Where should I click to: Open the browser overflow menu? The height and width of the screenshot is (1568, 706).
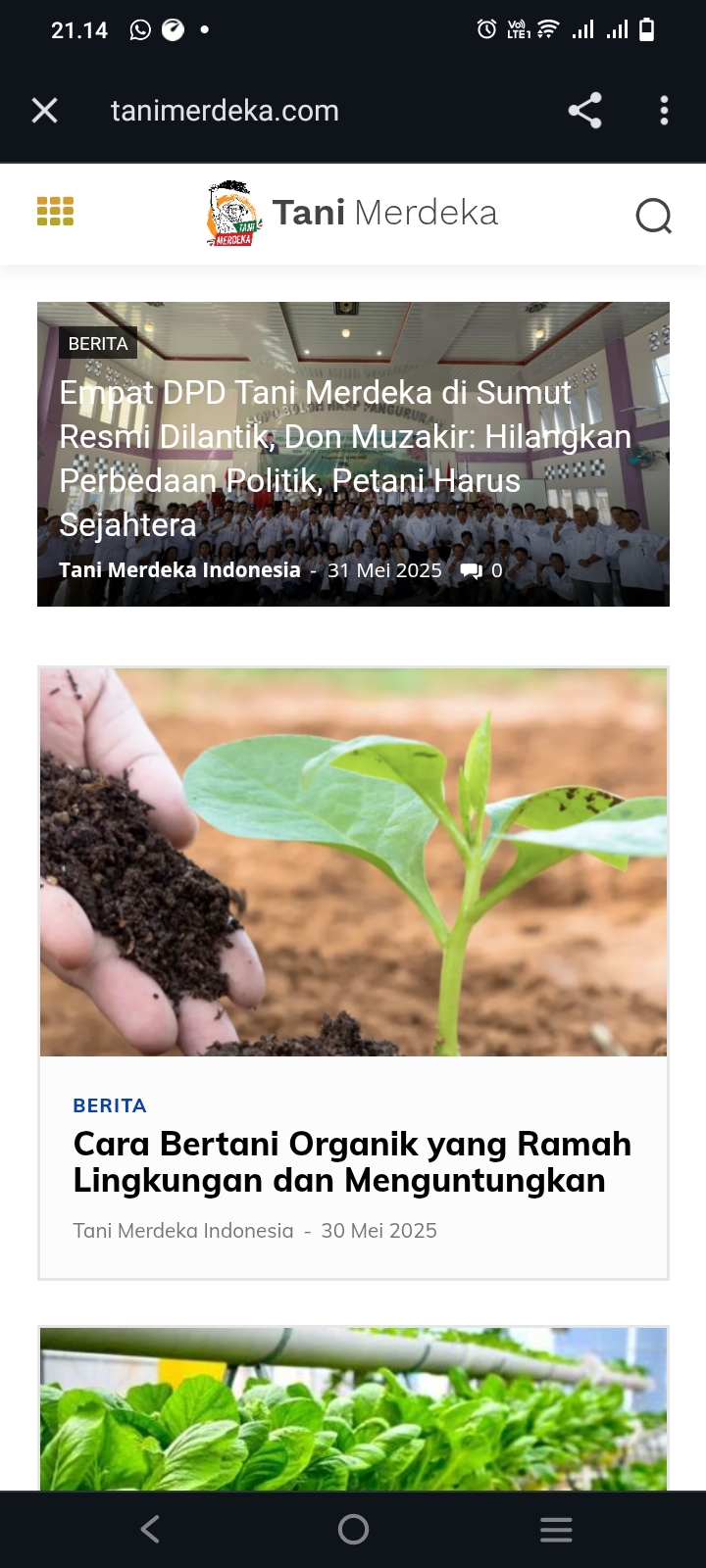click(664, 111)
